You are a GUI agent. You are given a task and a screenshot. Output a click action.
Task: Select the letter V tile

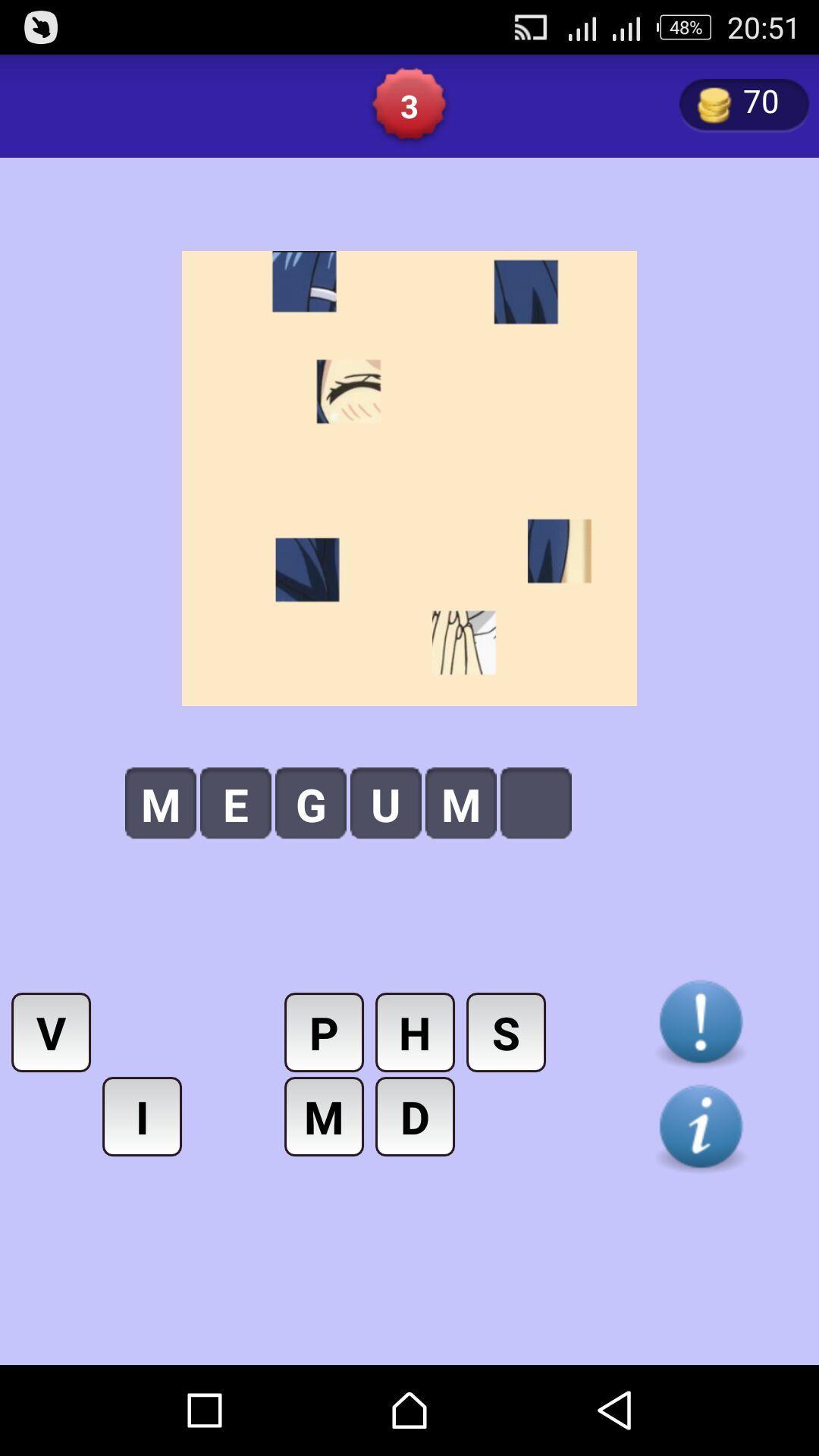pos(51,1032)
